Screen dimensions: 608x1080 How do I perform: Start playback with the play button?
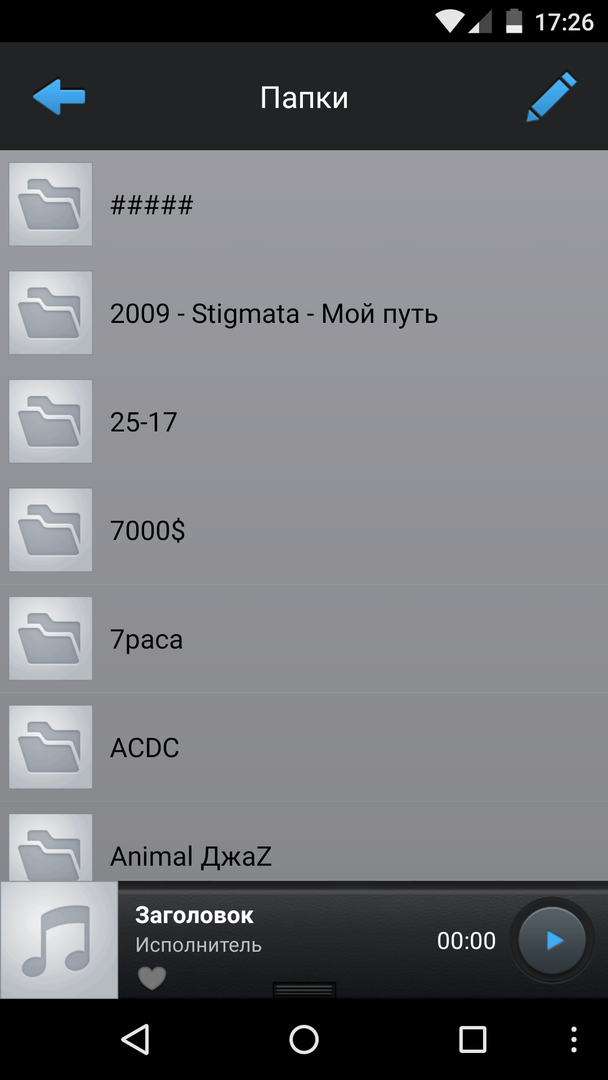coord(552,940)
